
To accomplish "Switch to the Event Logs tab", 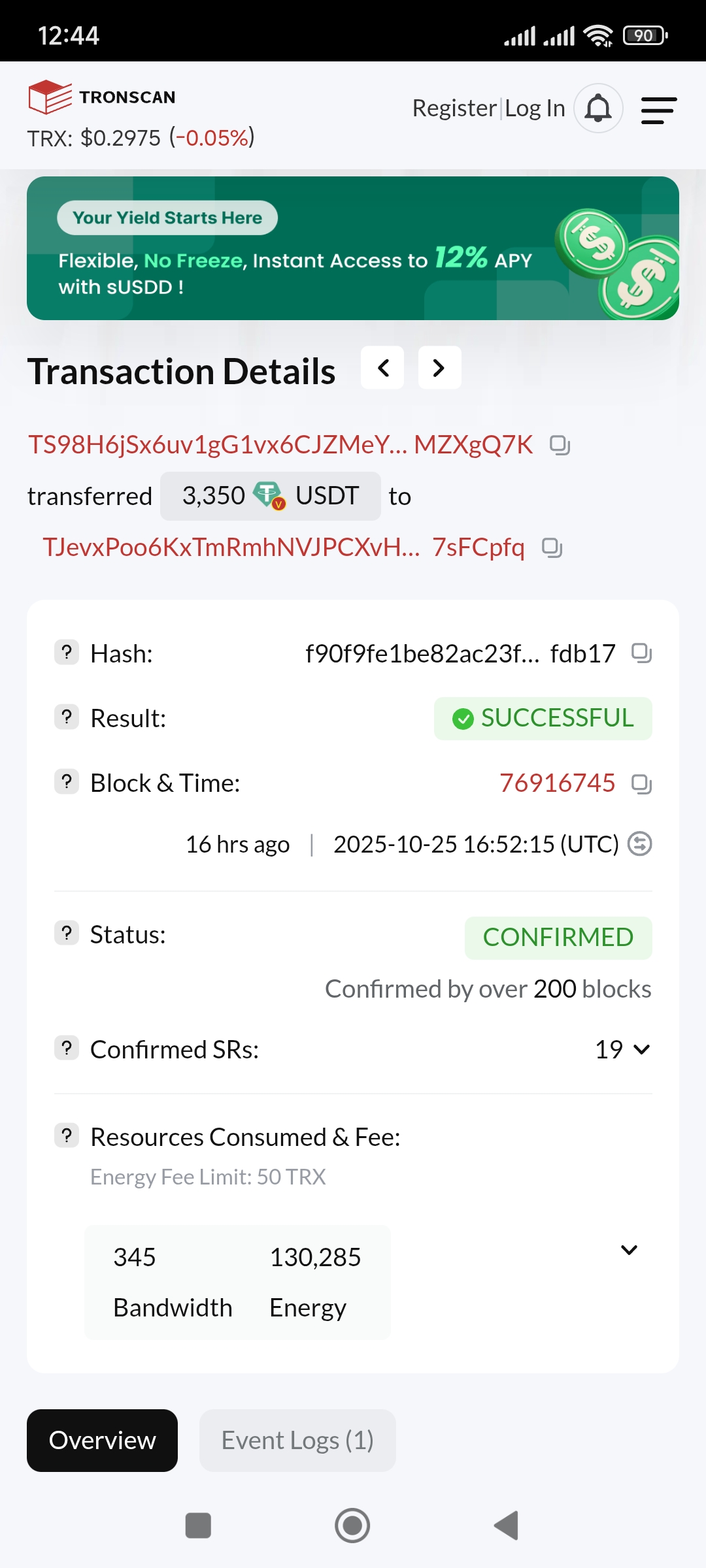I will 297,1441.
